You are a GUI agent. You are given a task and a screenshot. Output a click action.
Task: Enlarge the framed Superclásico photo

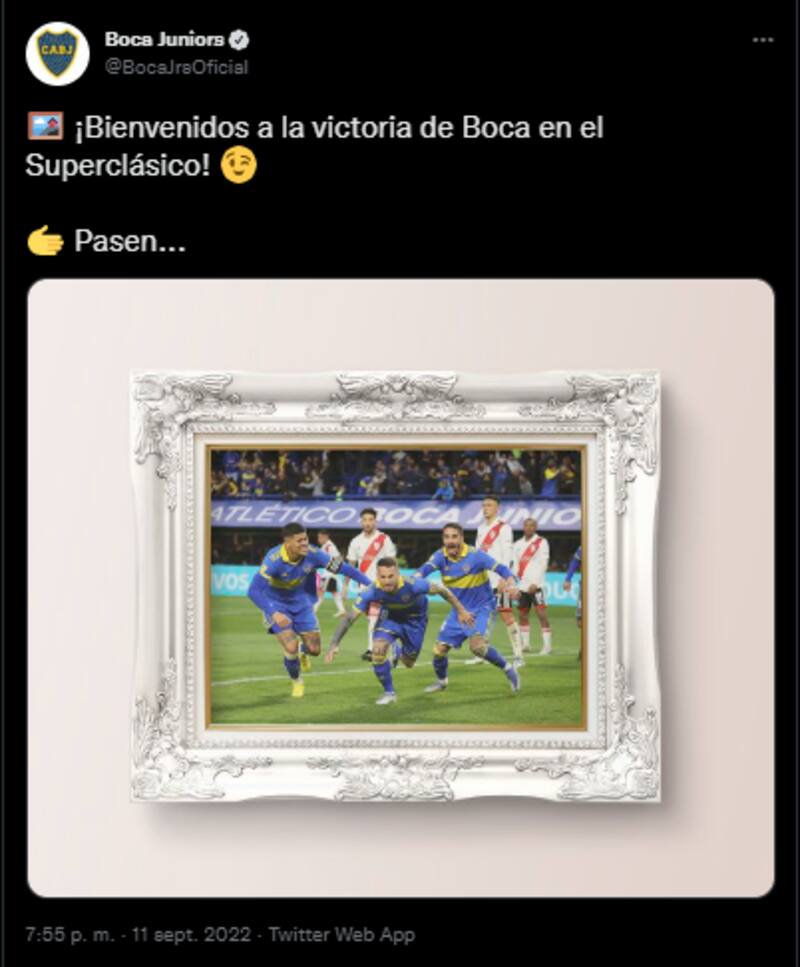(400, 587)
